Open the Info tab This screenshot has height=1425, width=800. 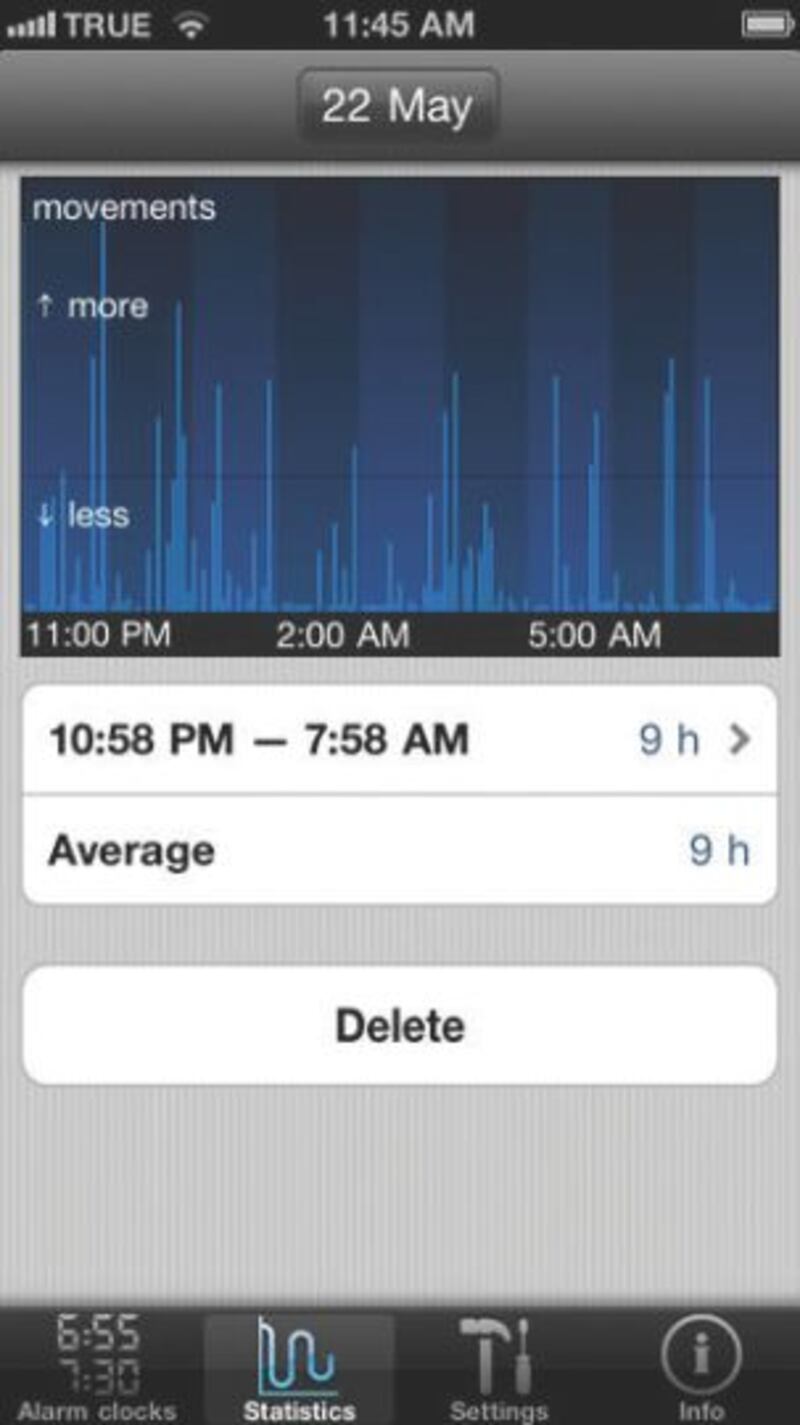[x=701, y=1367]
